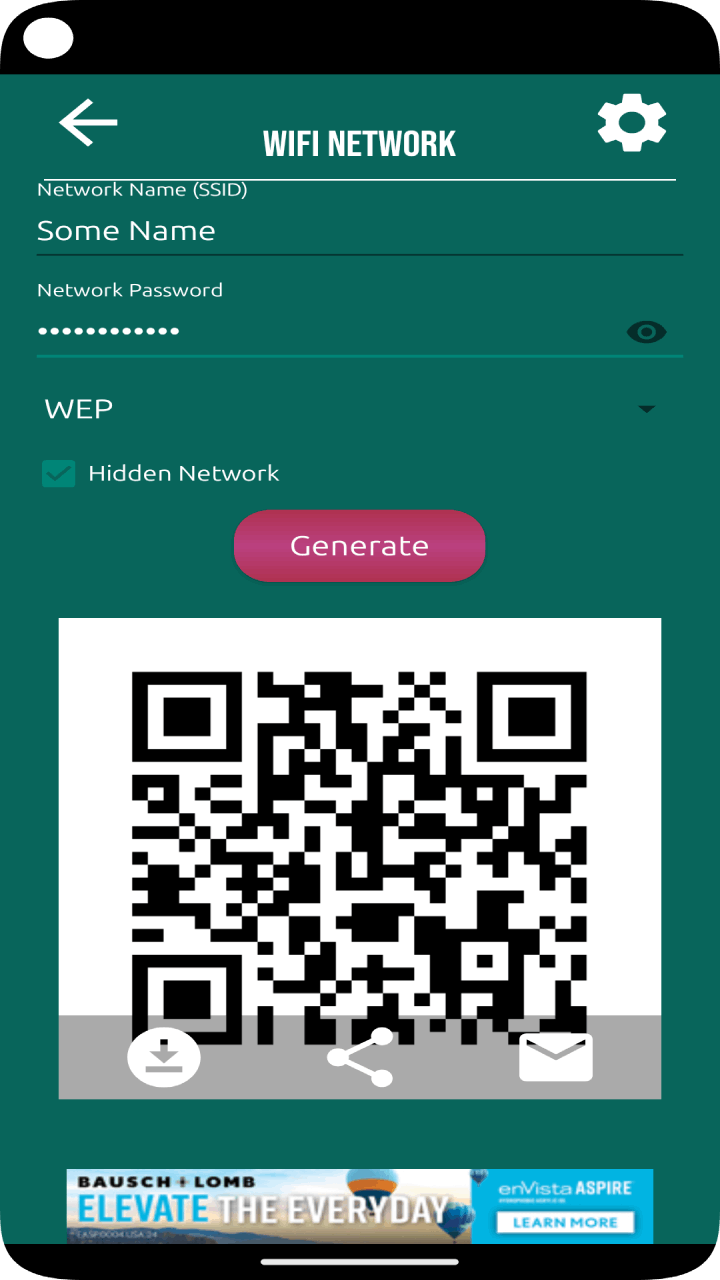Viewport: 720px width, 1280px height.
Task: Tap the download icon to save QR code
Action: 163,1057
